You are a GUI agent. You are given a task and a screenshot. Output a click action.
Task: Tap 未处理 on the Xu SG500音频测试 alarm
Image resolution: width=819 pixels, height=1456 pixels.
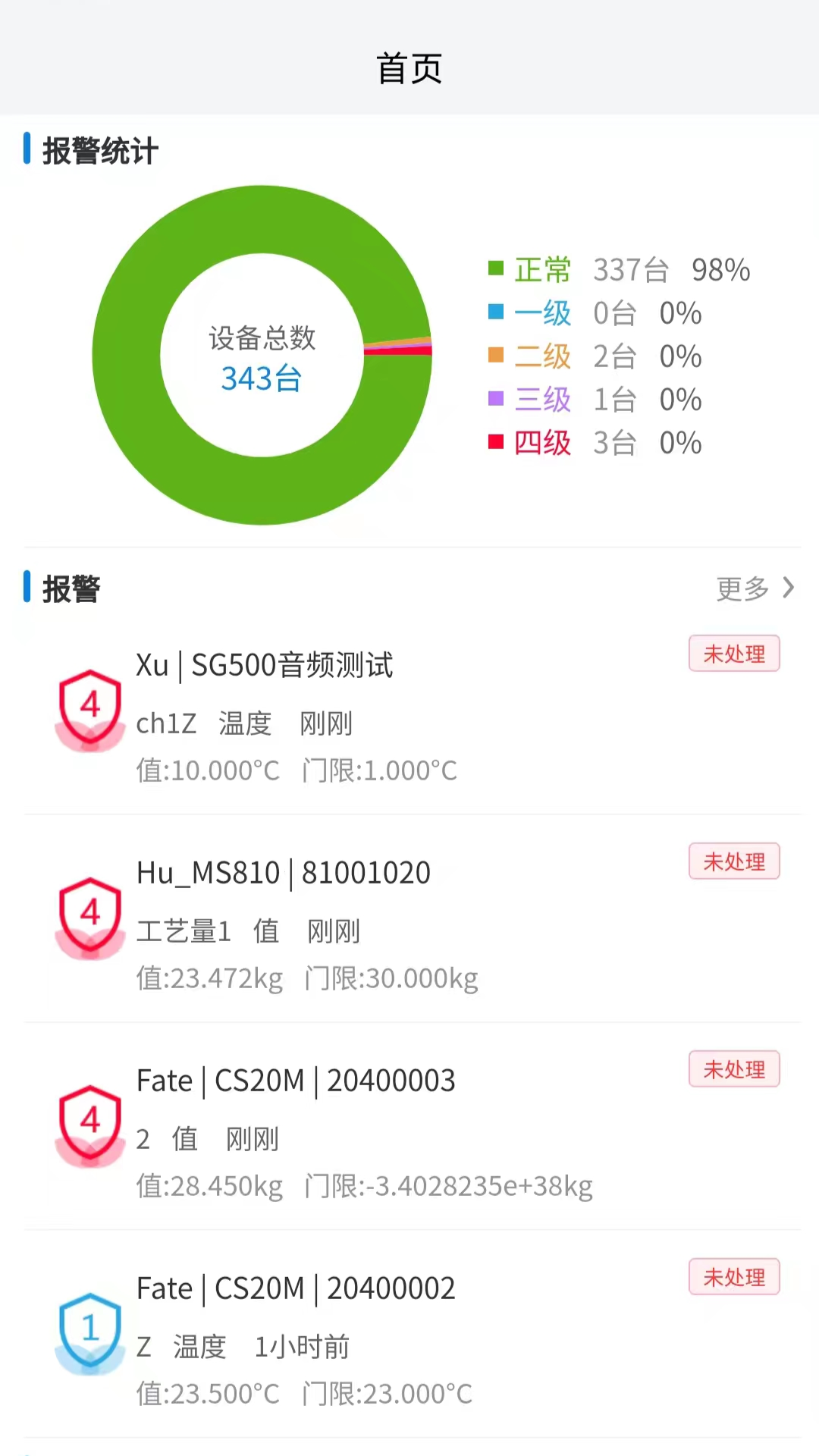click(733, 654)
